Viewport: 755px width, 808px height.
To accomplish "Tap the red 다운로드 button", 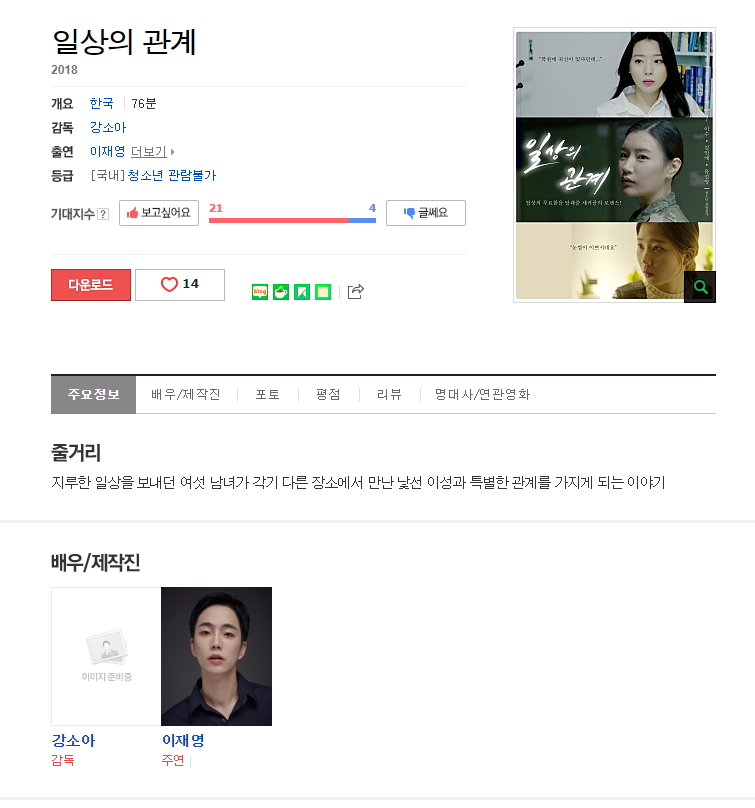I will [91, 285].
